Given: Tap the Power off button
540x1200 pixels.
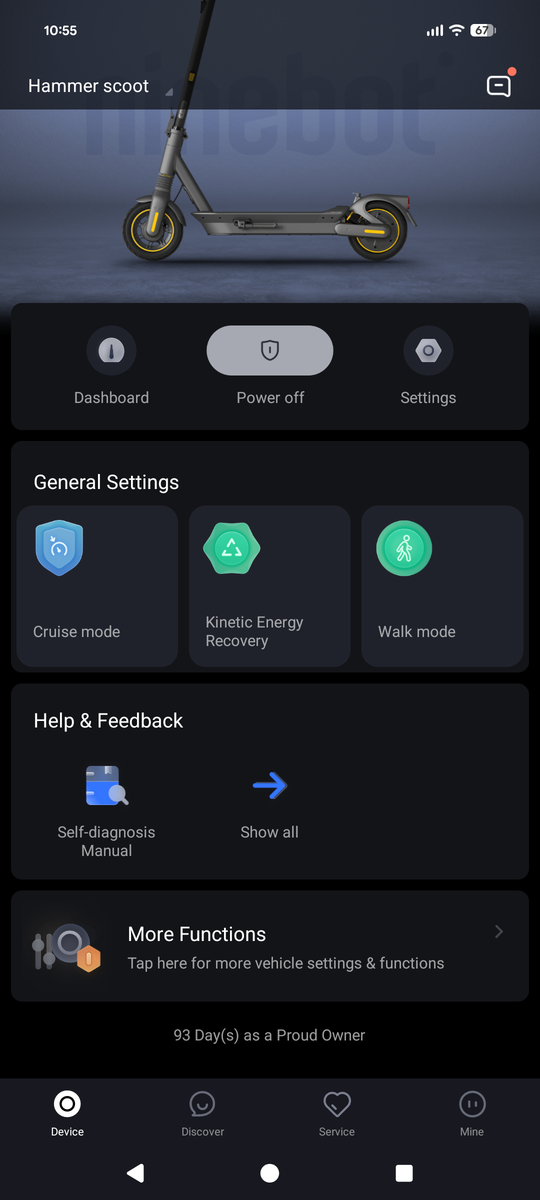Looking at the screenshot, I should 270,350.
